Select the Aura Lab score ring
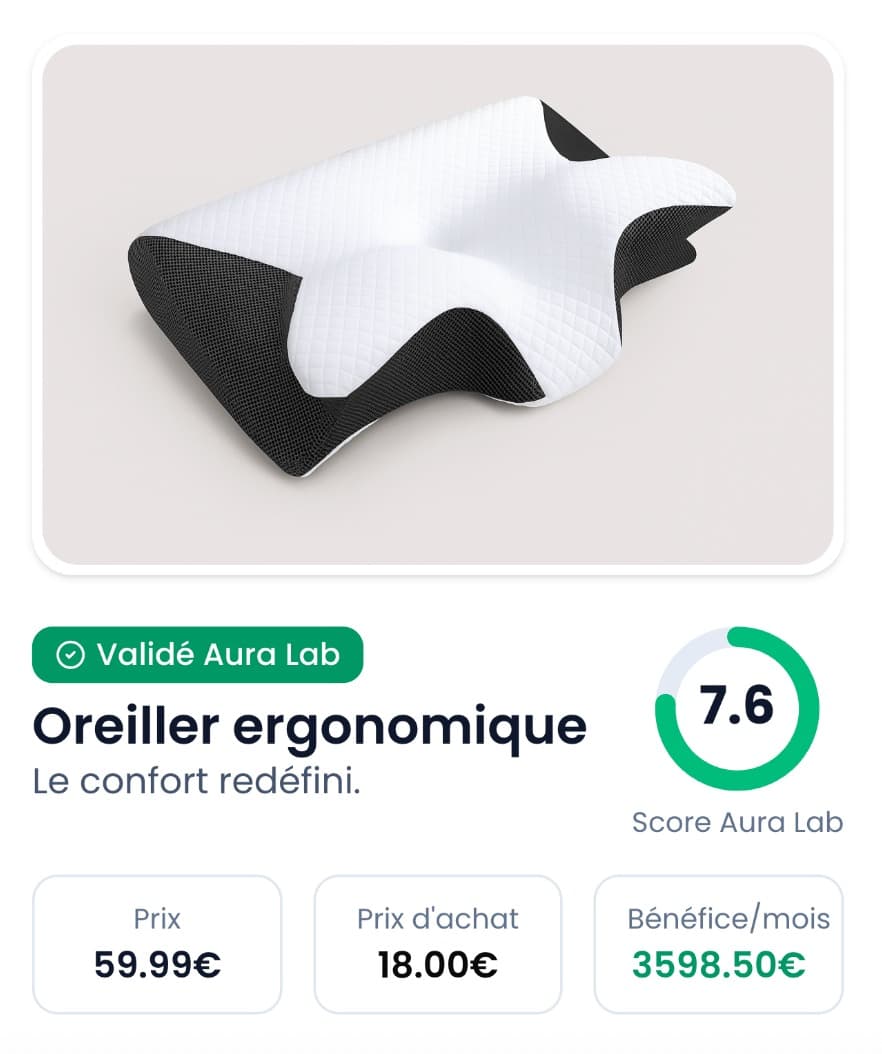Screen dimensions: 882x1054 pyautogui.click(x=737, y=710)
